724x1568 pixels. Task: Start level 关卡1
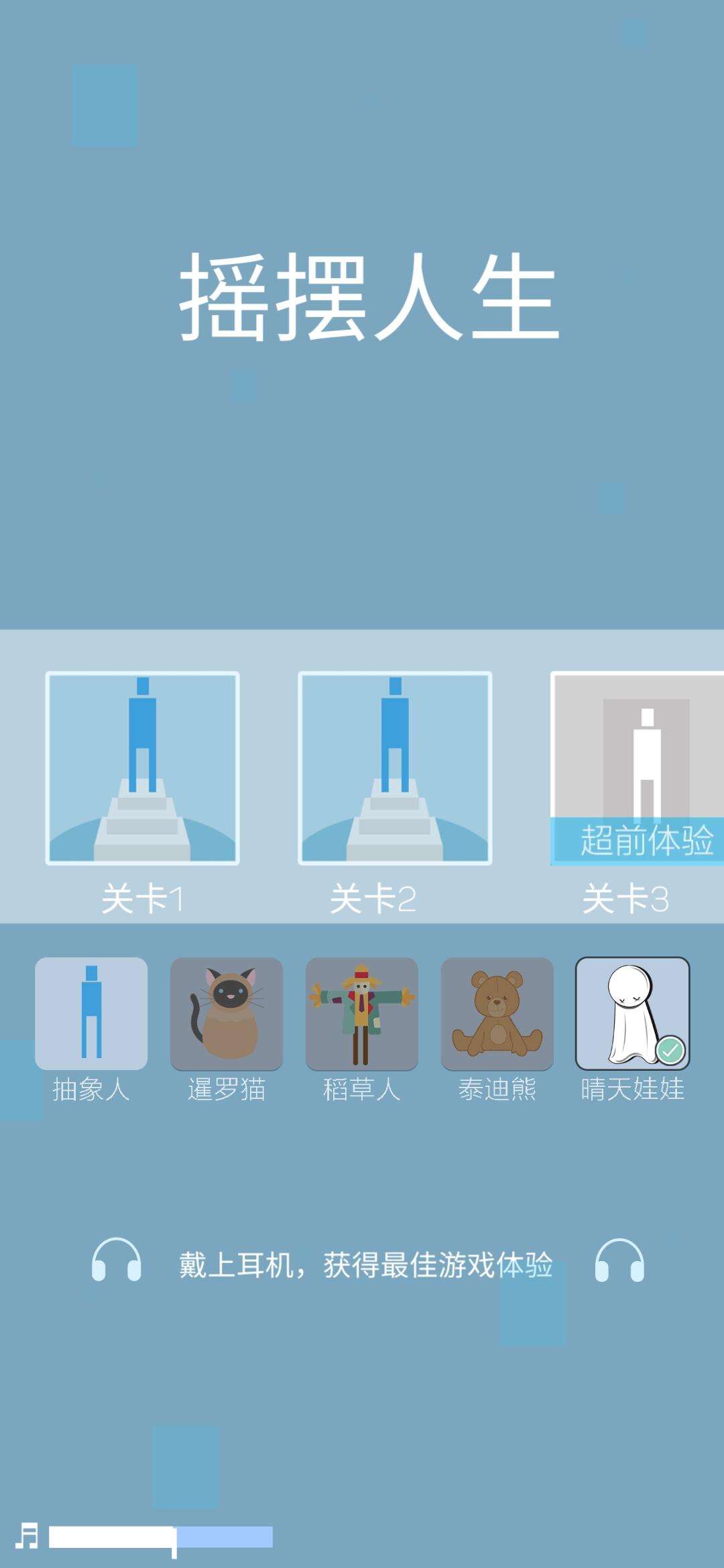point(142,768)
